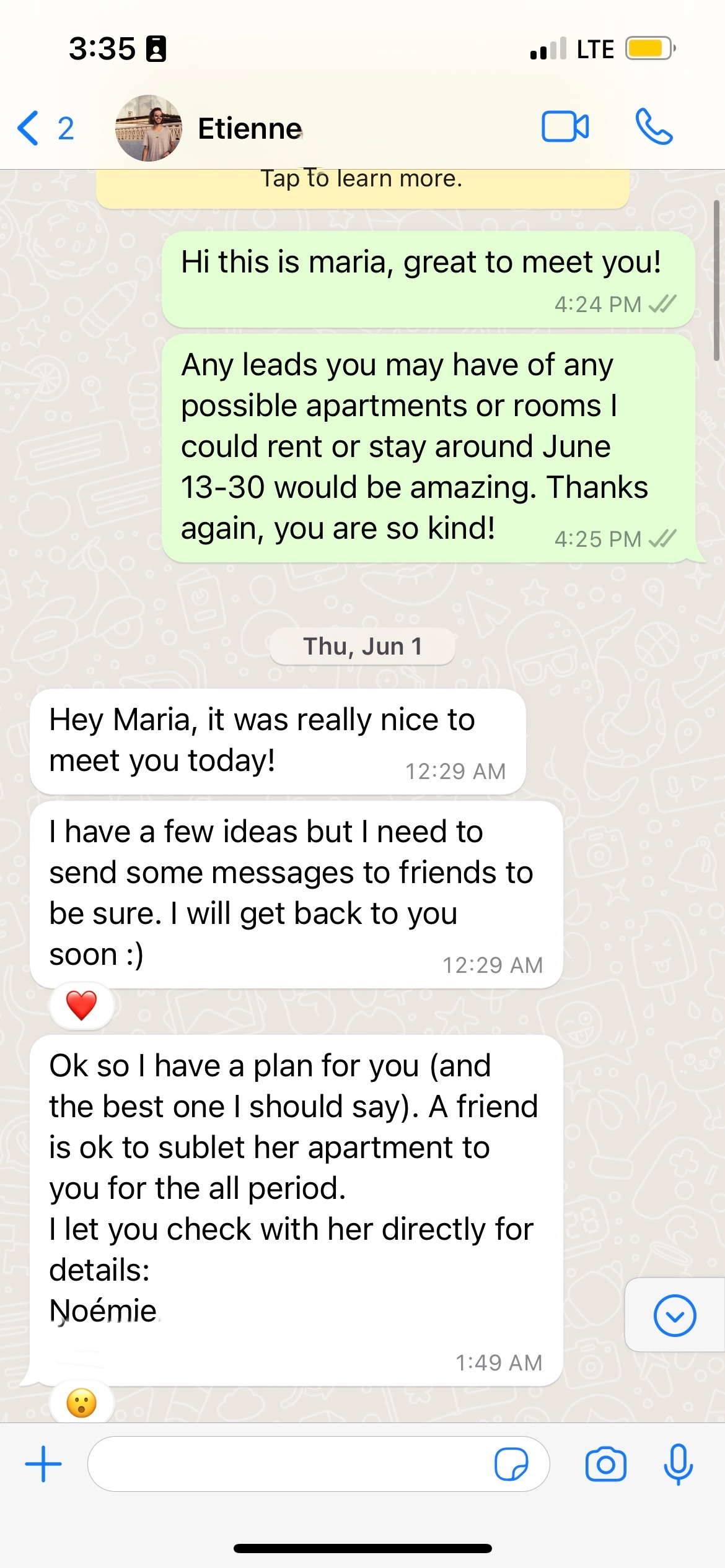Image resolution: width=725 pixels, height=1568 pixels.
Task: Open the attachment plus menu
Action: [x=43, y=1465]
